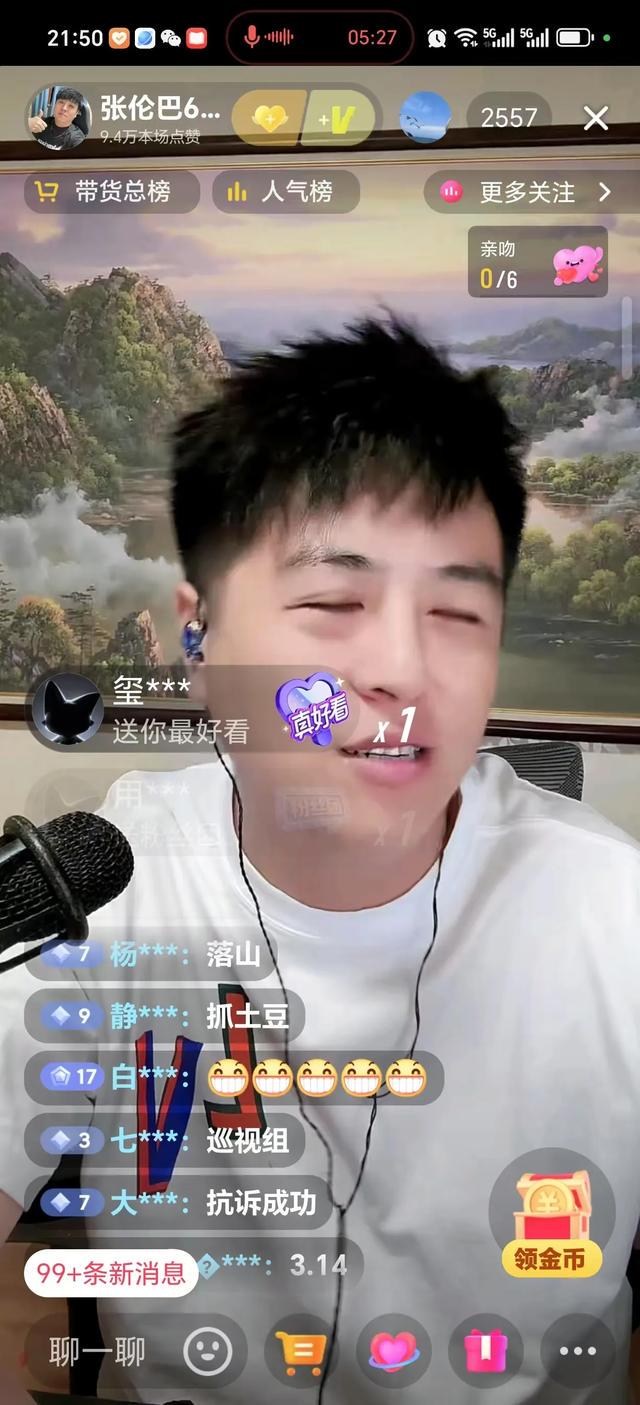Open the 人气榜 popularity ranking
This screenshot has height=1405, width=640.
tap(284, 192)
